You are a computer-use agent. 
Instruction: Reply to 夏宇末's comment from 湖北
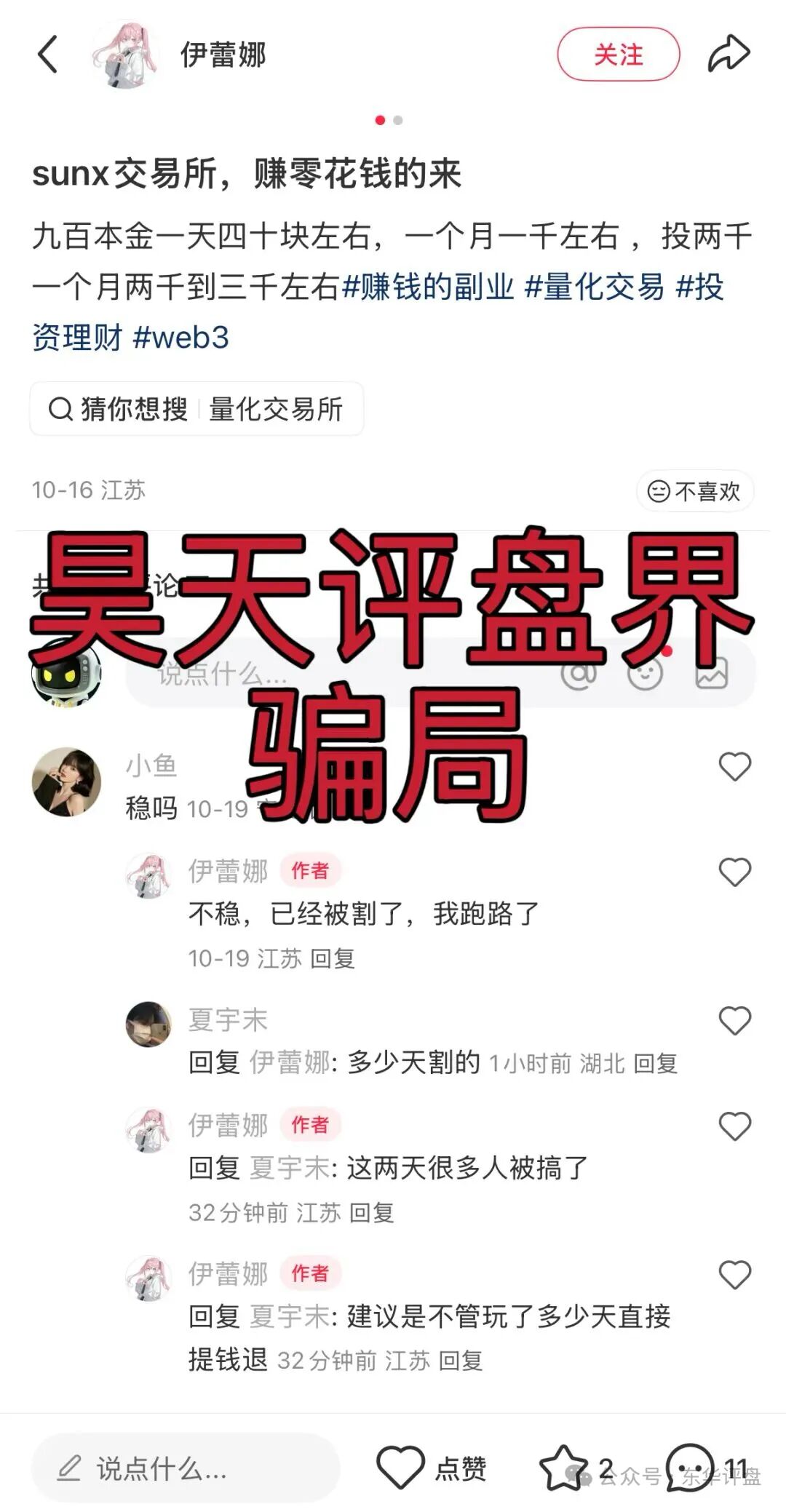pos(655,1063)
